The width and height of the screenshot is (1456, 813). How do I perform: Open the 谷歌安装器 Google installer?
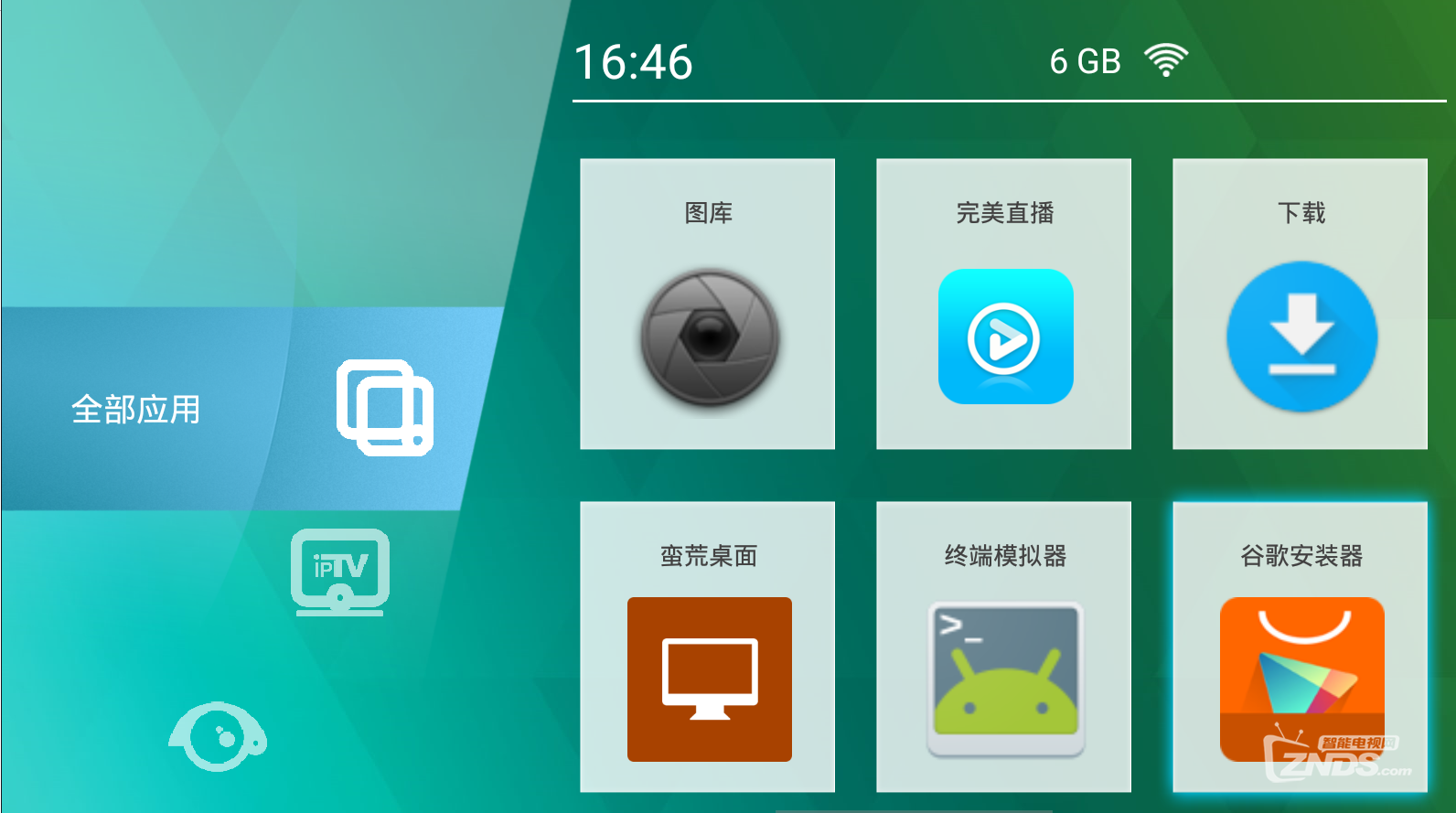[1300, 647]
